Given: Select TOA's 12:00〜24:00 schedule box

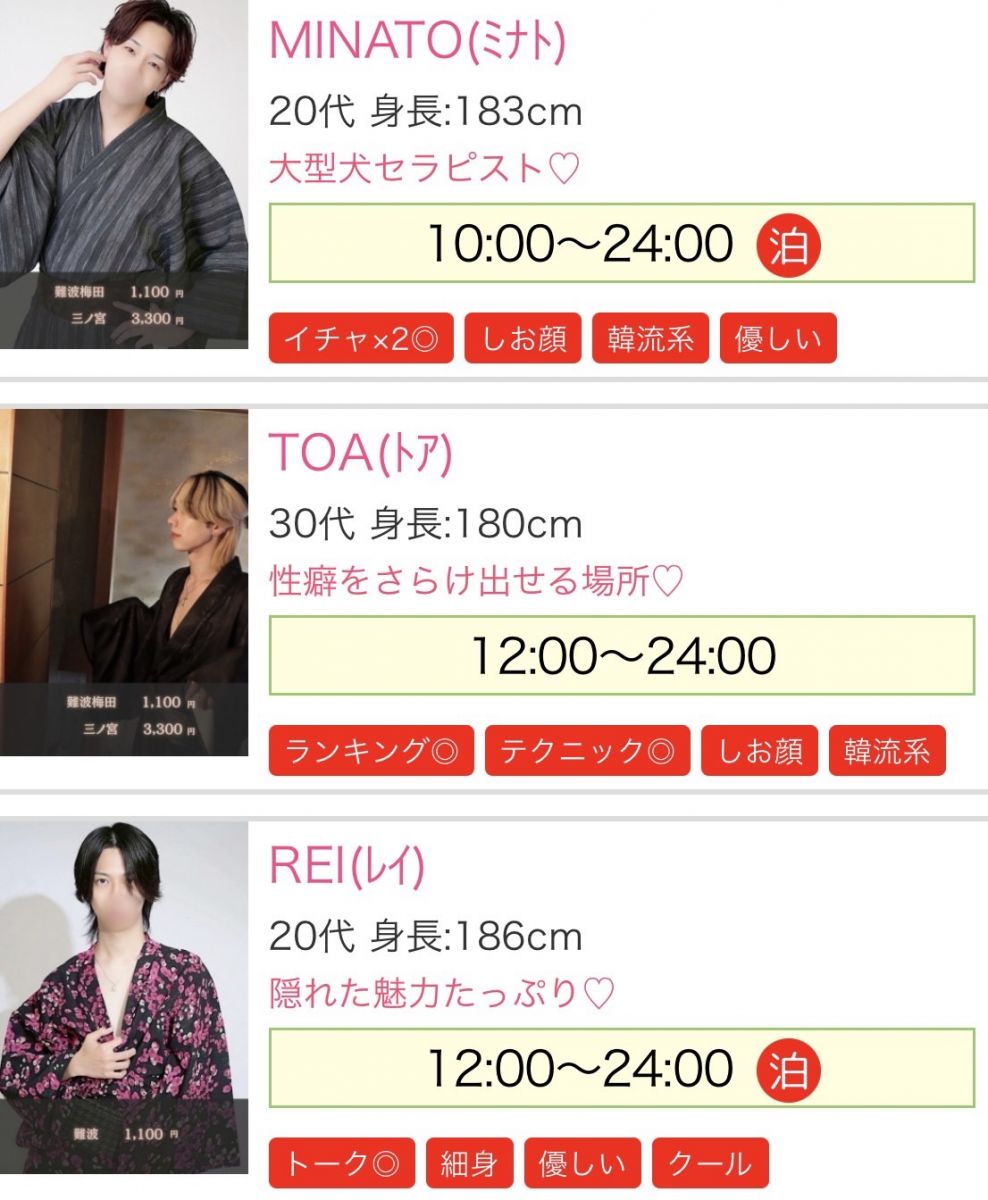Looking at the screenshot, I should [621, 655].
